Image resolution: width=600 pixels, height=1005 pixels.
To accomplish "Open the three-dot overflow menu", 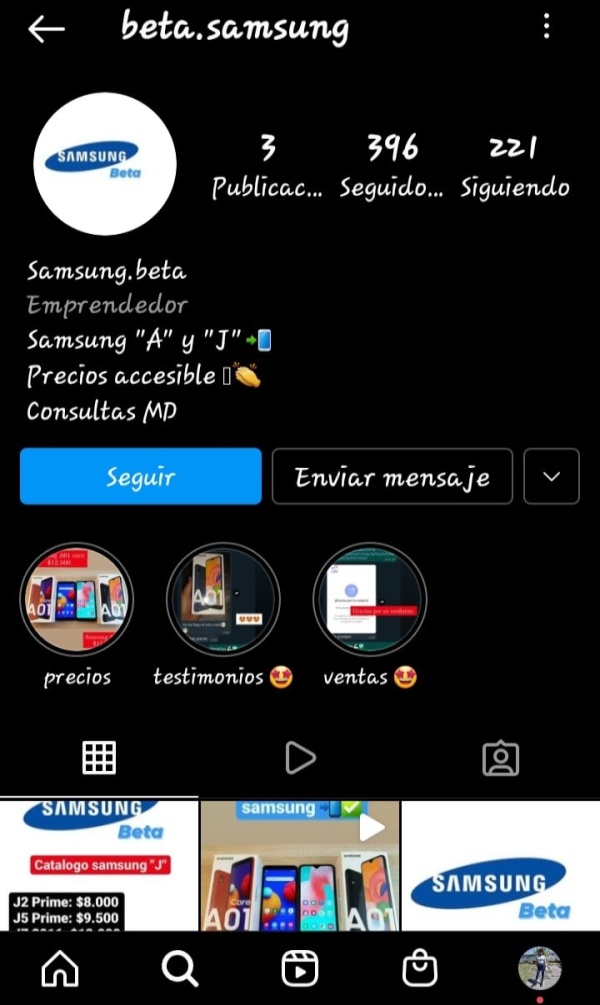I will (x=546, y=27).
